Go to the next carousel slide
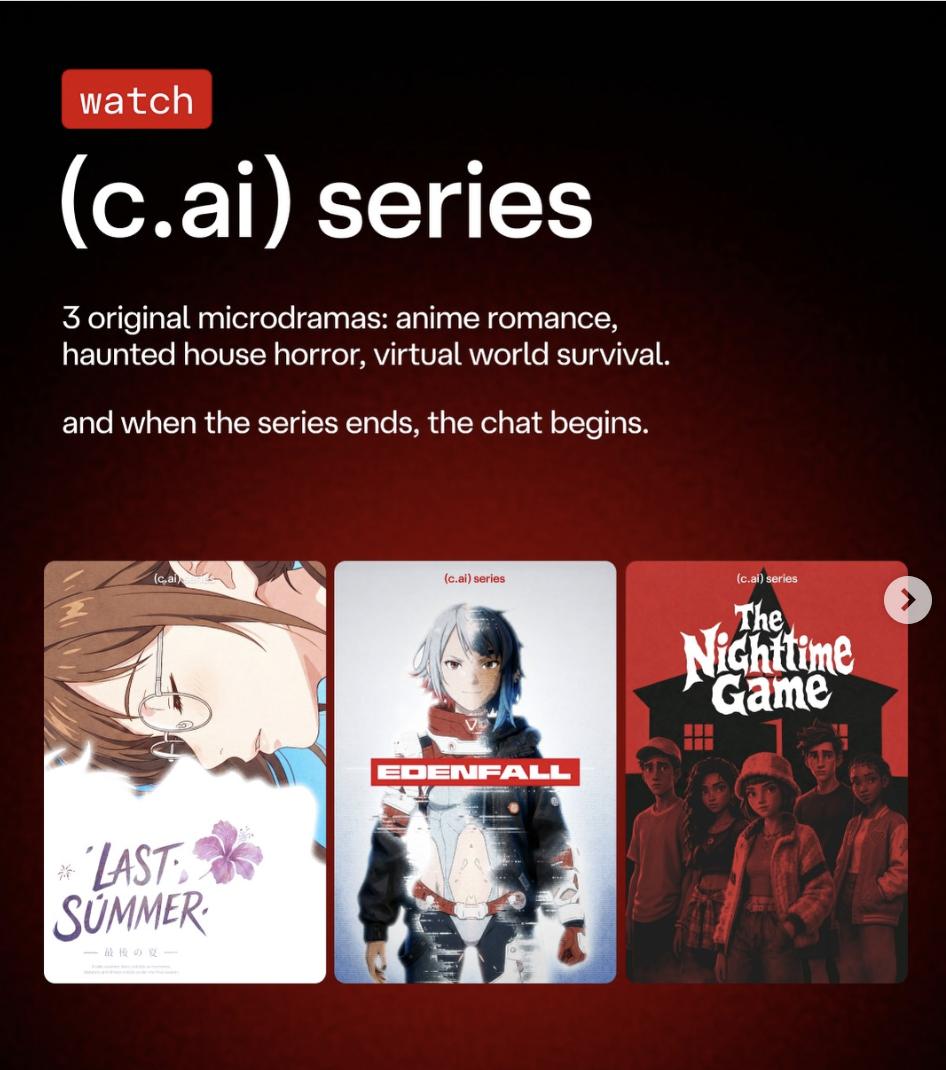 click(x=907, y=600)
